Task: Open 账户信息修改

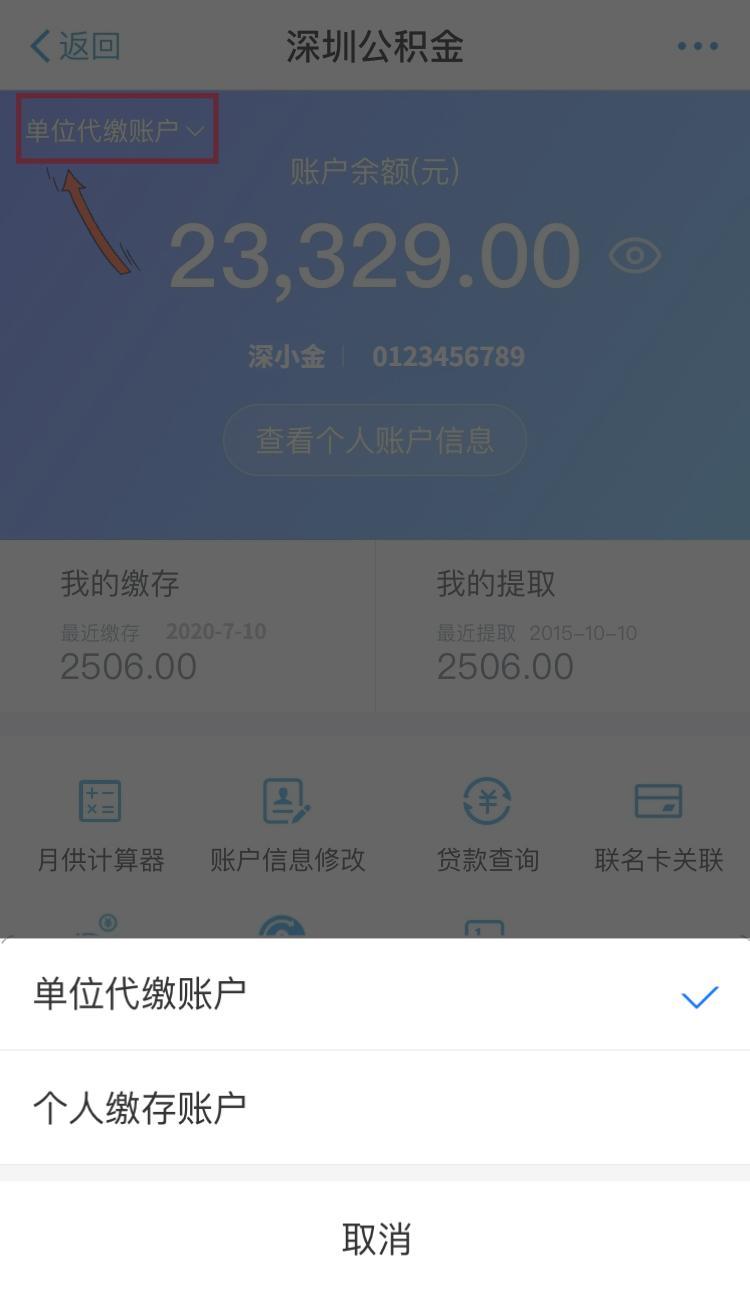Action: pyautogui.click(x=287, y=825)
